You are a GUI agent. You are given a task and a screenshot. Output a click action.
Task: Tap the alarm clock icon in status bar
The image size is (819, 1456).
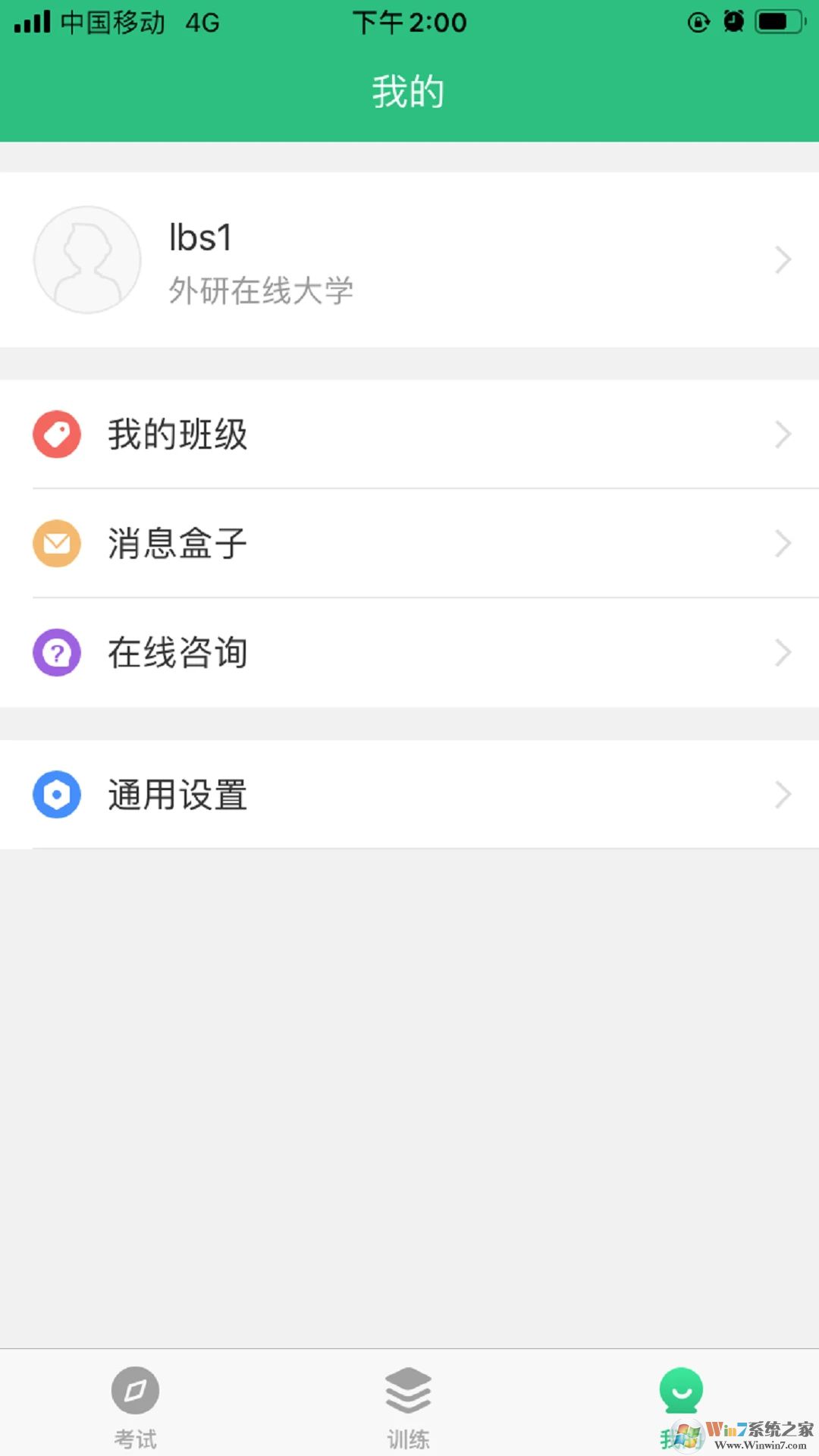[733, 22]
